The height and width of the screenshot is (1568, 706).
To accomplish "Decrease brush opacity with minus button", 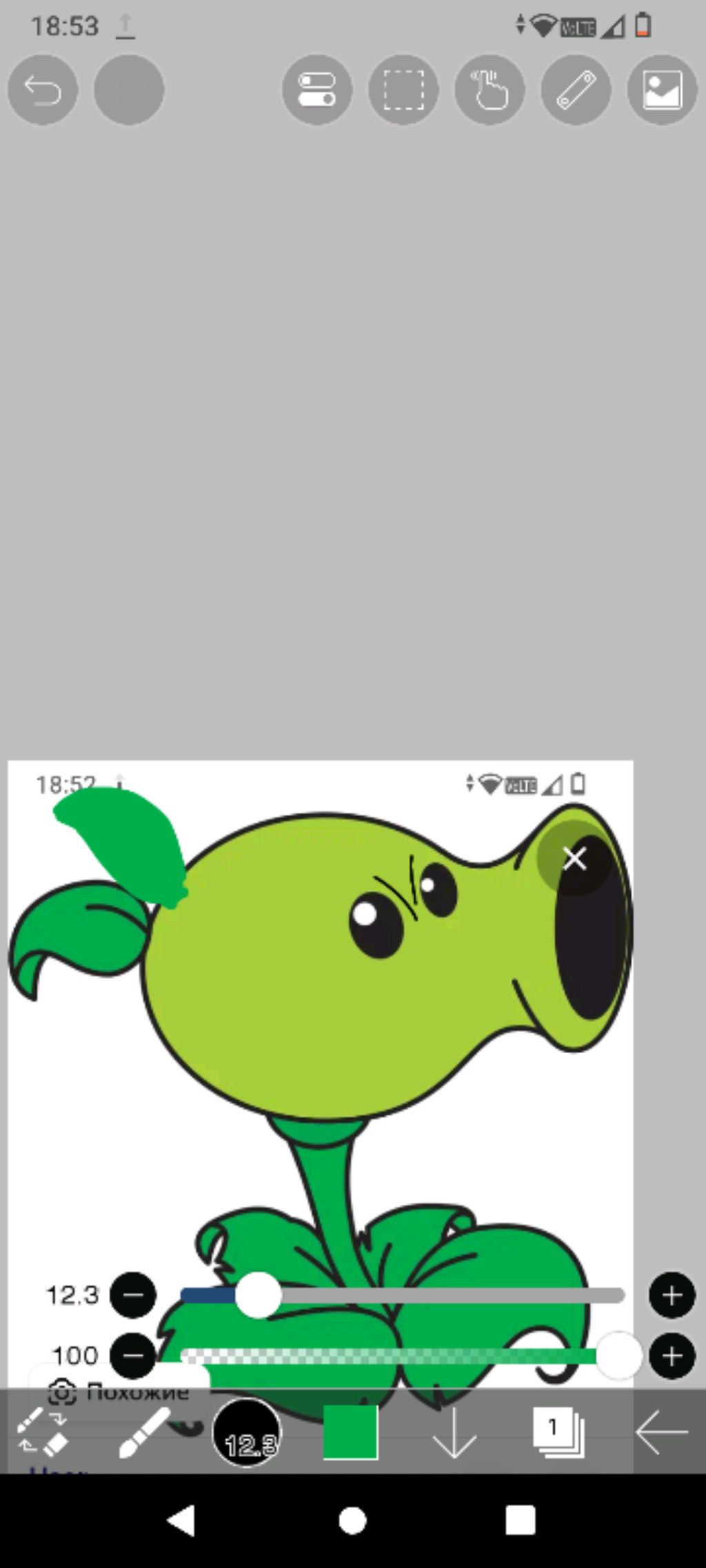I will [x=133, y=1356].
